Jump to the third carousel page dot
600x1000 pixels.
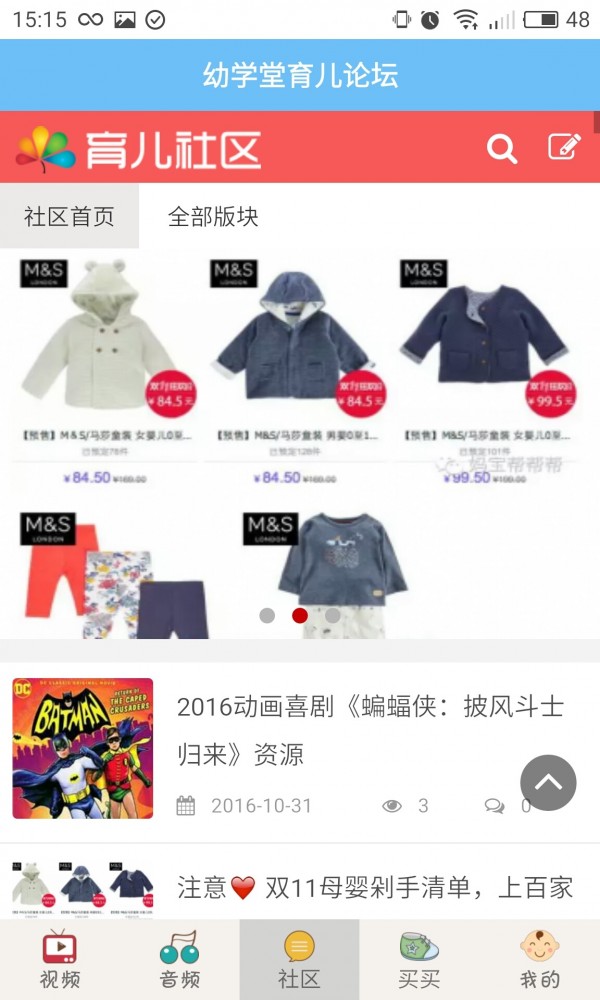tap(332, 615)
